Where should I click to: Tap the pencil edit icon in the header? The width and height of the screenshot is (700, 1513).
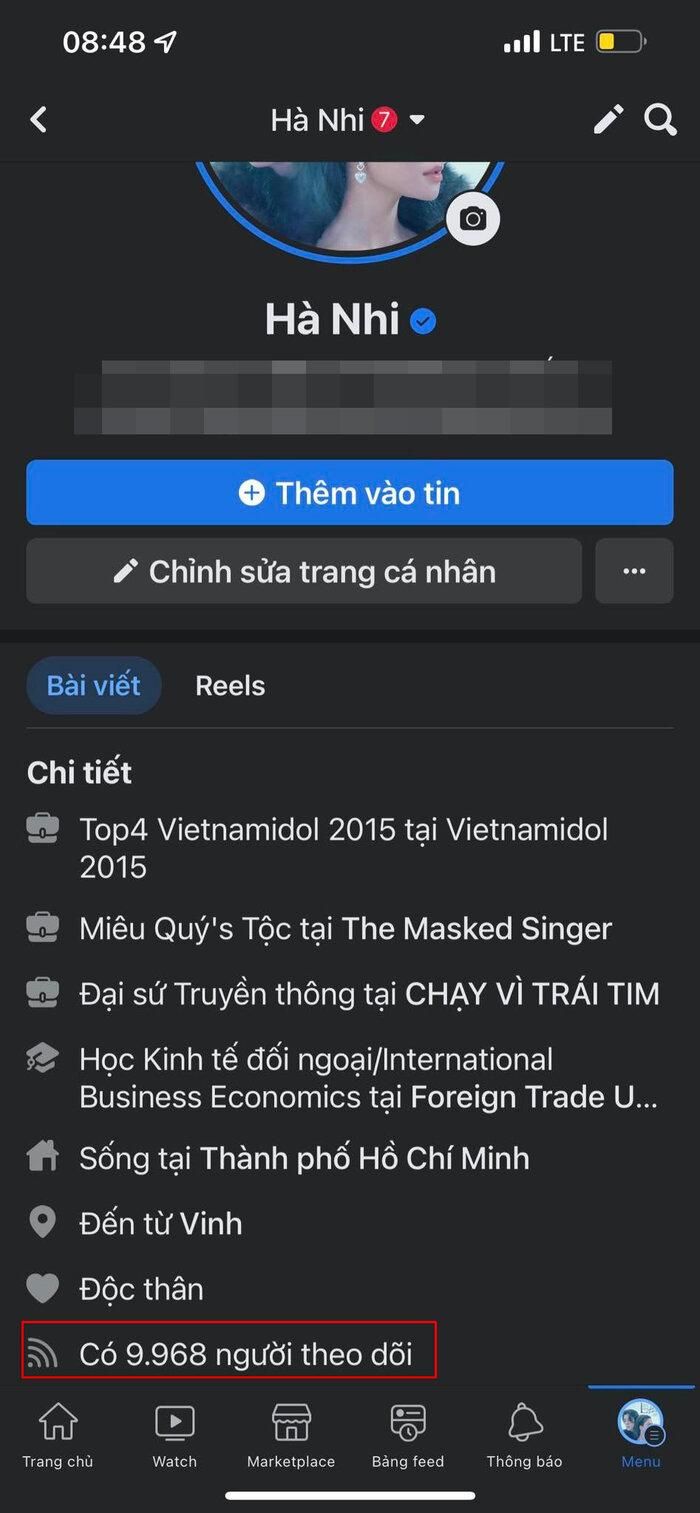pos(608,120)
